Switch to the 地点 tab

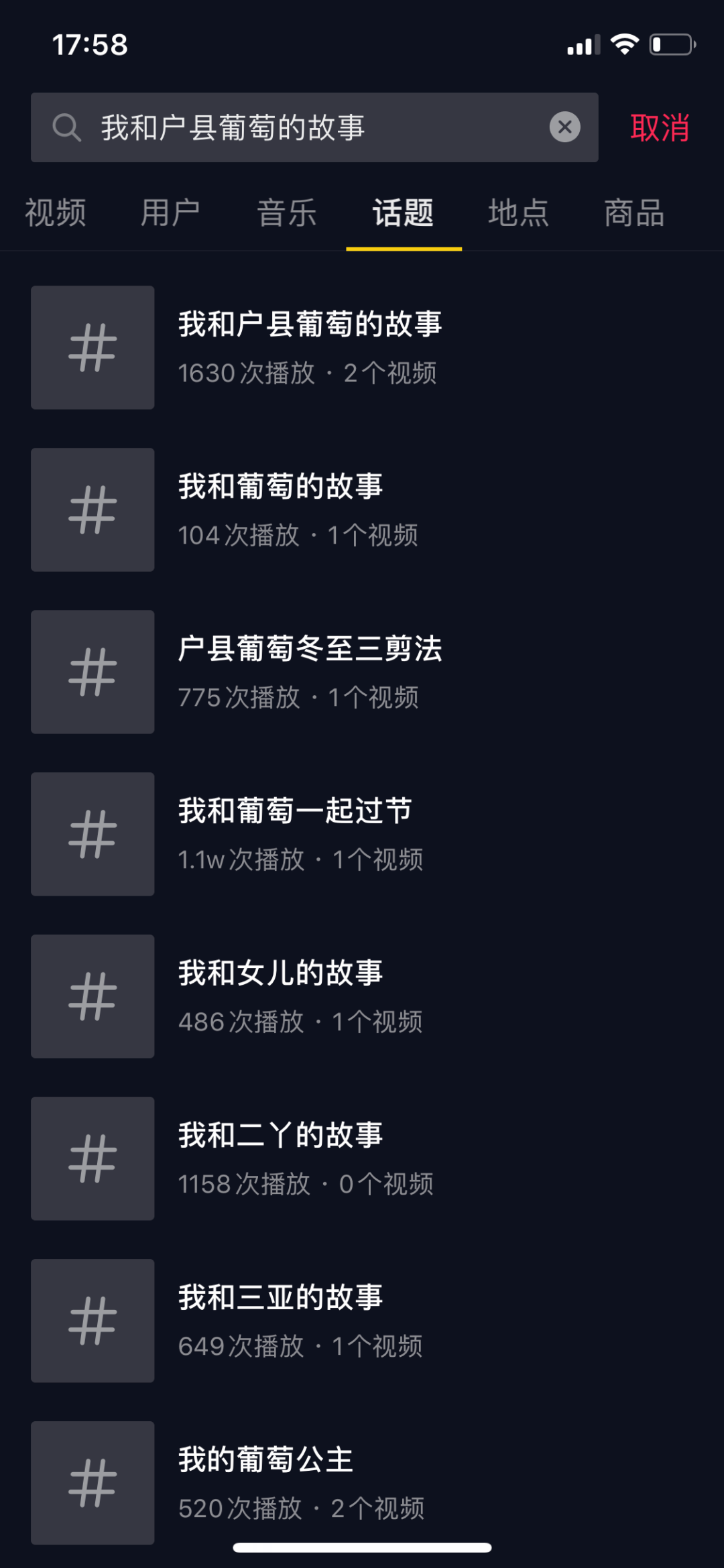click(x=518, y=213)
